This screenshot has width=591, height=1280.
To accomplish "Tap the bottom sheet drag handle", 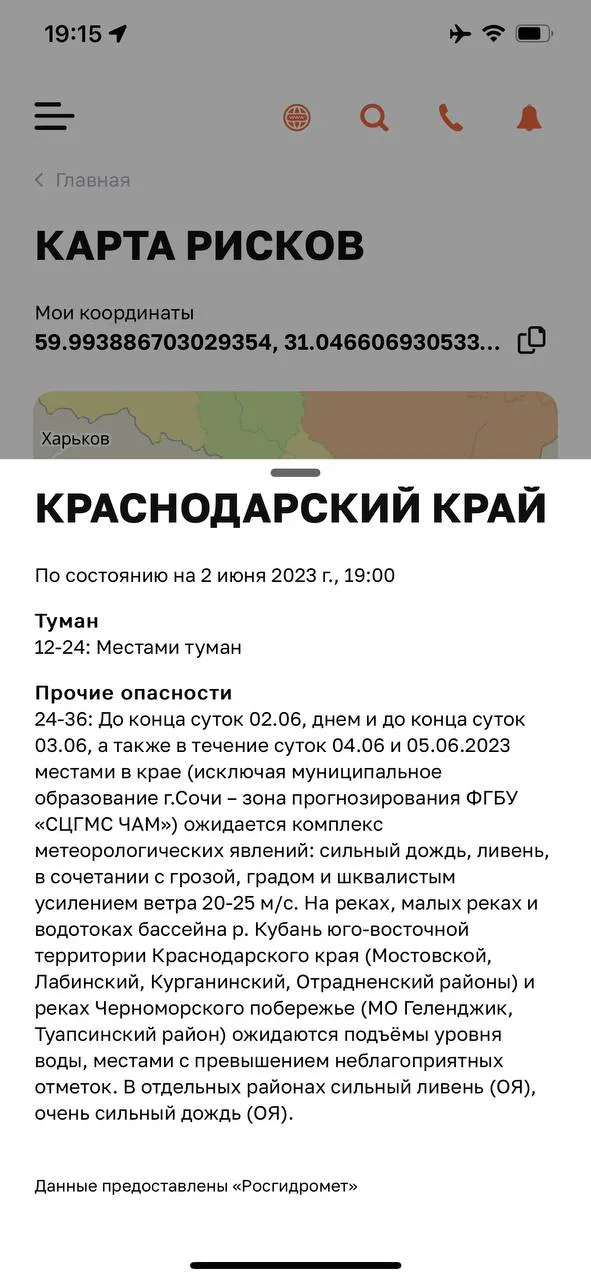I will click(295, 472).
